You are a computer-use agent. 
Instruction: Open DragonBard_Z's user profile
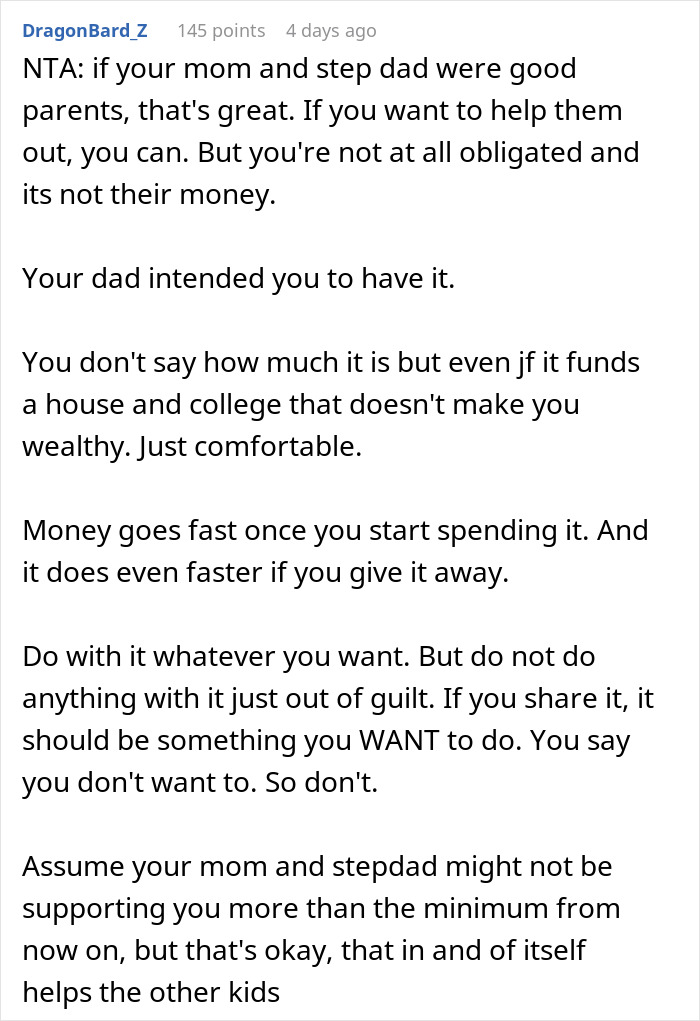(x=85, y=30)
